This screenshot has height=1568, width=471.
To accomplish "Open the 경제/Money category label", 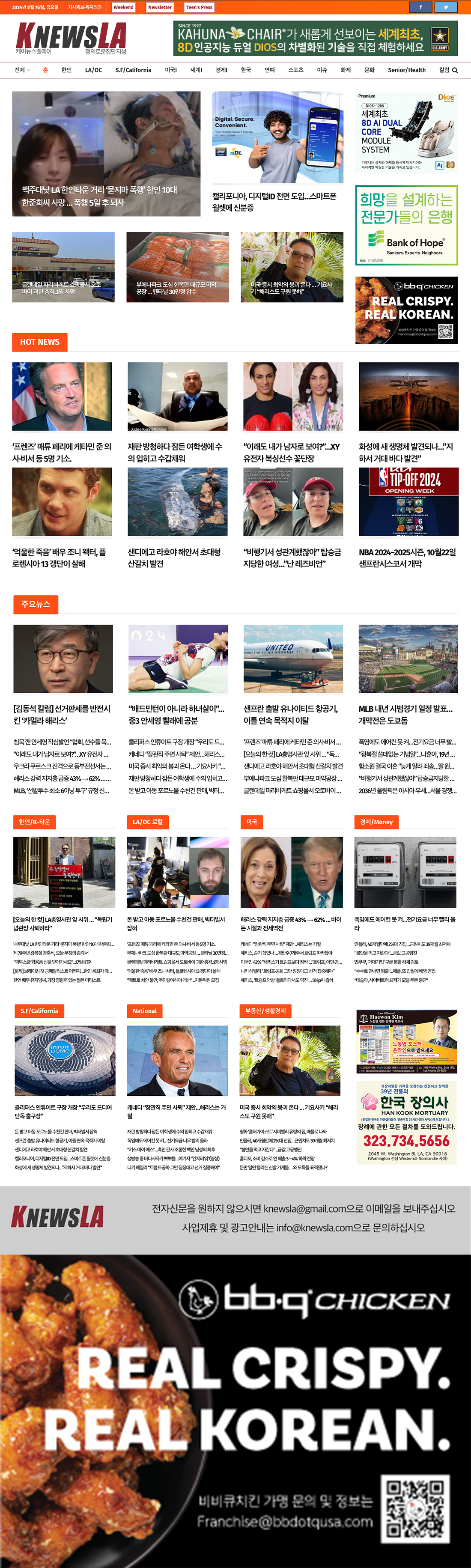I will click(376, 822).
